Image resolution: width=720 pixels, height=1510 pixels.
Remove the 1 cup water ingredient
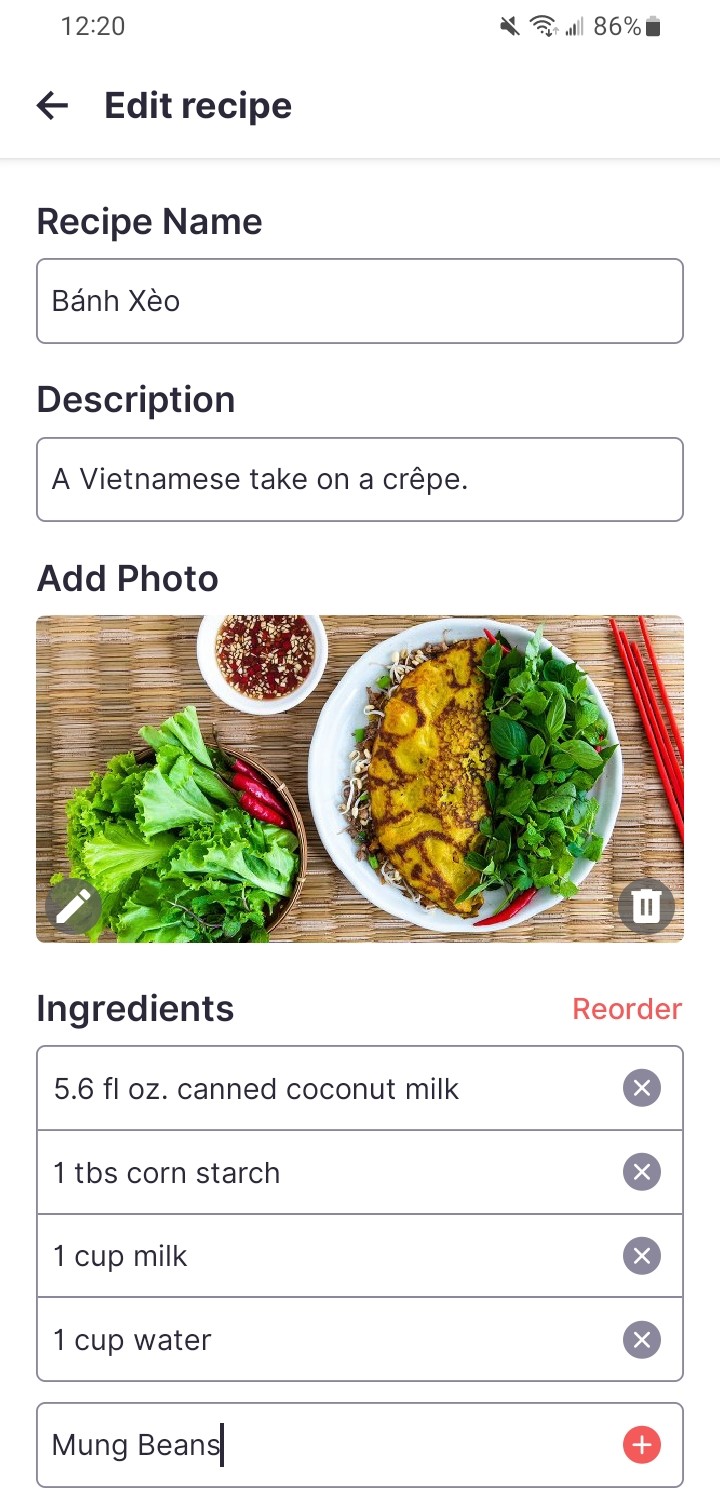point(641,1340)
